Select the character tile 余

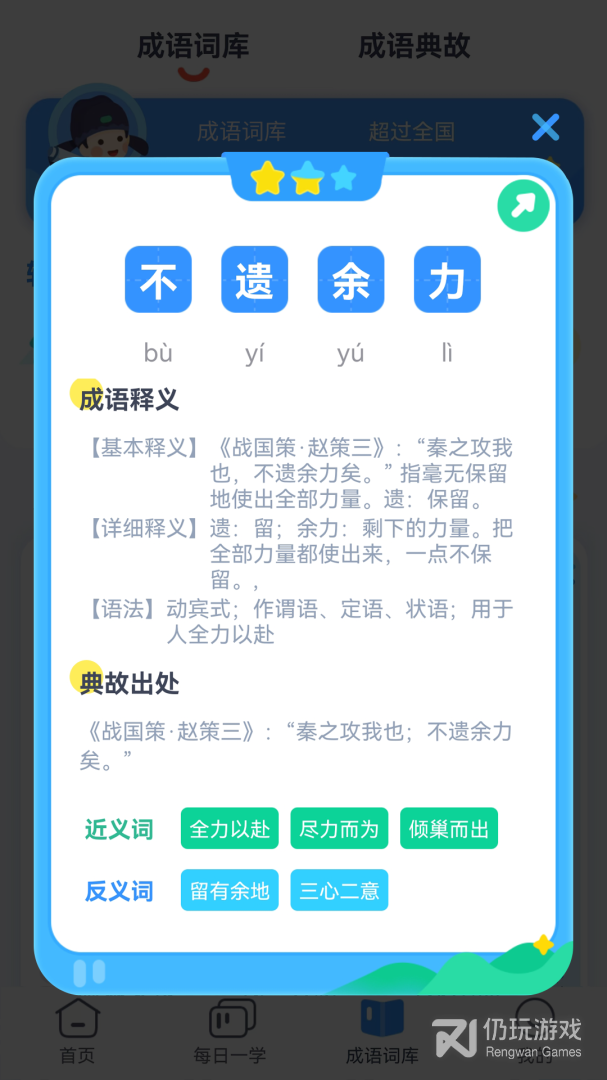[x=351, y=280]
